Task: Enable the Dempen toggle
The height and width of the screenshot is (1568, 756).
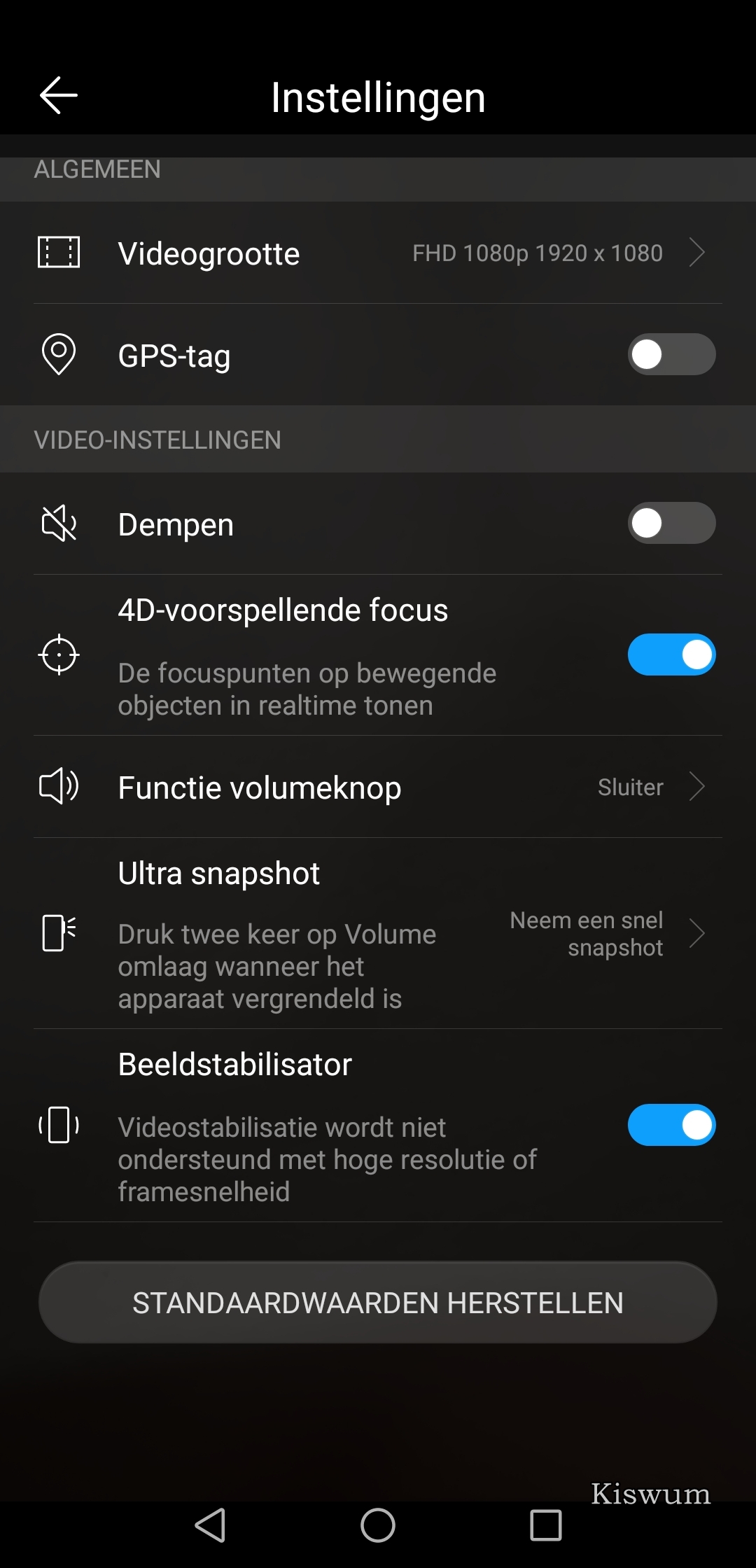Action: click(x=671, y=523)
